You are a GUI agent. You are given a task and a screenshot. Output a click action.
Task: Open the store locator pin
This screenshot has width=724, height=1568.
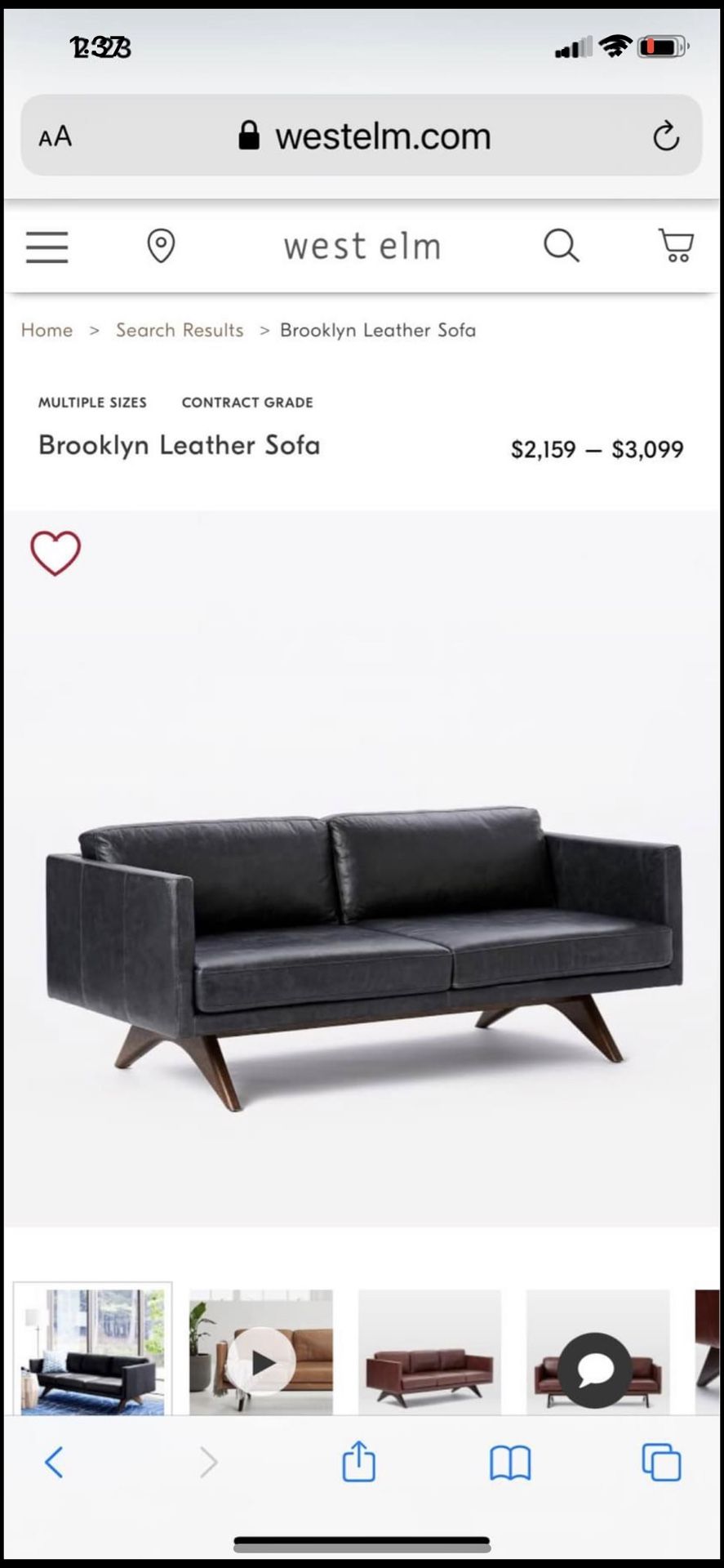pyautogui.click(x=161, y=246)
